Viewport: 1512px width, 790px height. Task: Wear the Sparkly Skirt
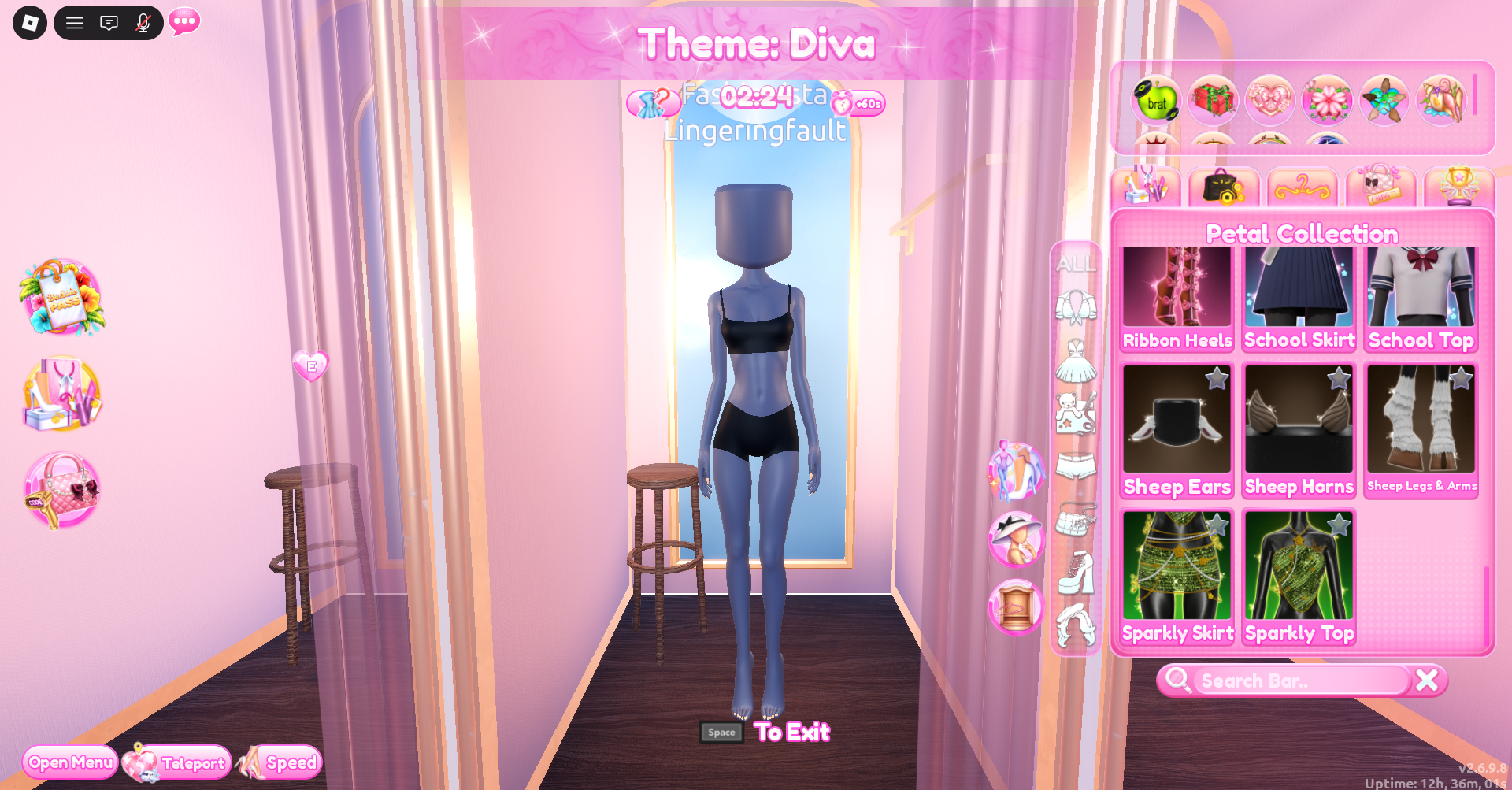(1177, 577)
